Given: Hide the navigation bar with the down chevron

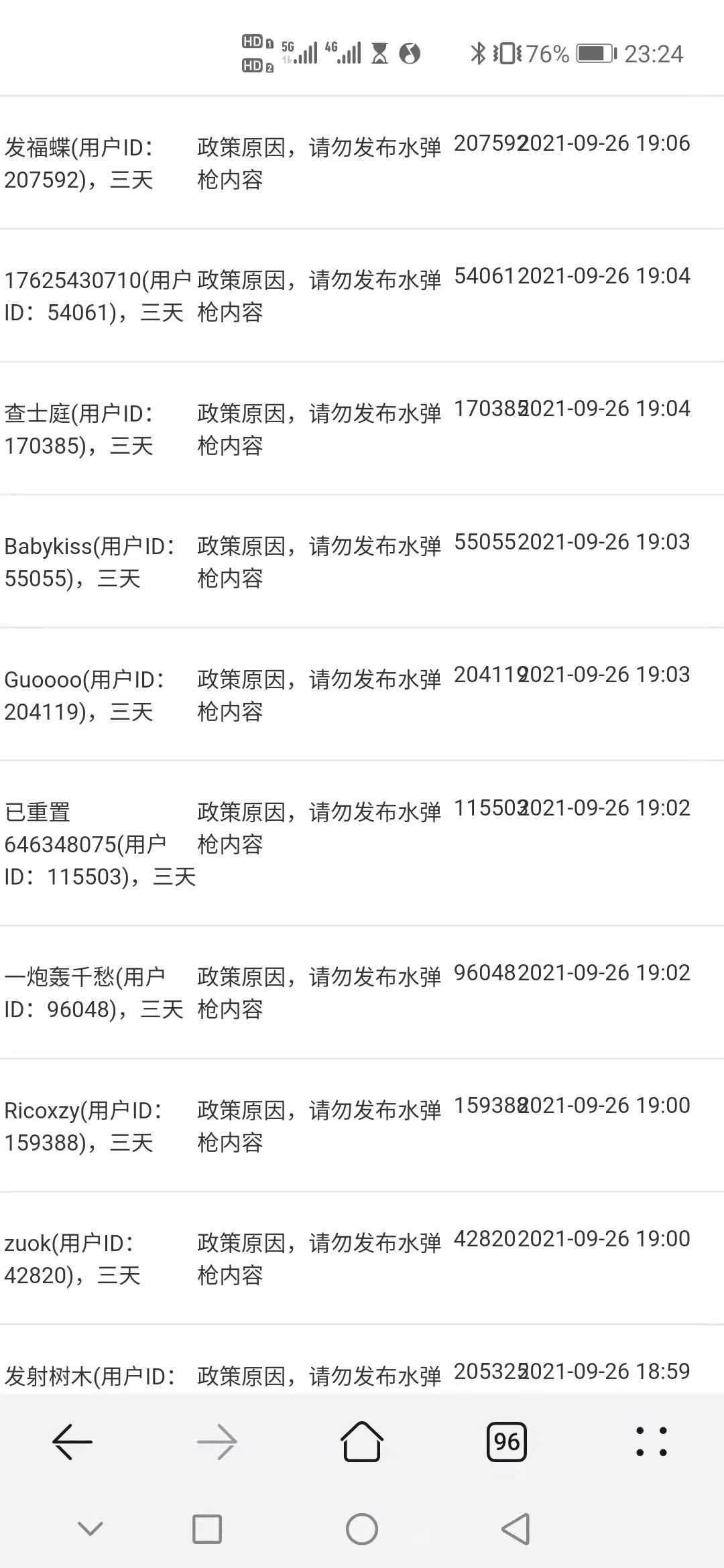Looking at the screenshot, I should point(90,1528).
